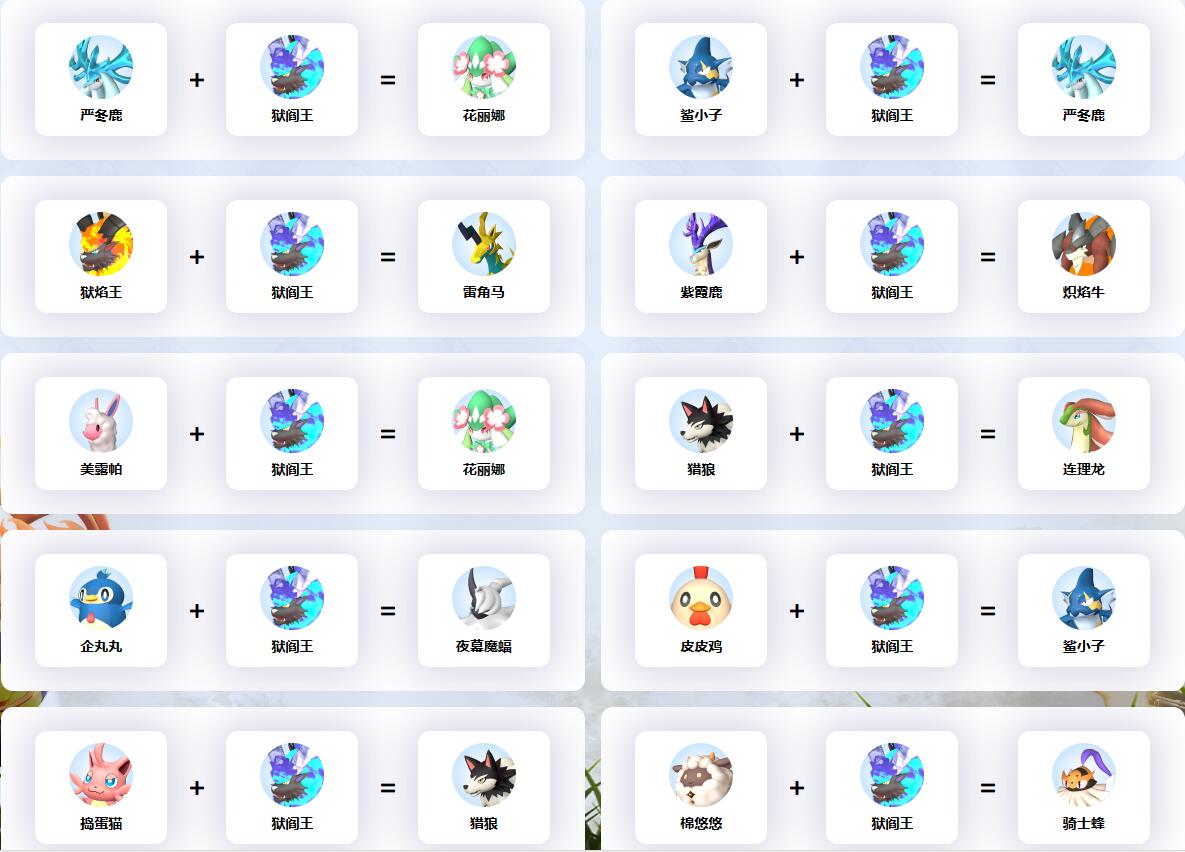Open the 狱焰王 parent card
The height and width of the screenshot is (852, 1185).
click(101, 256)
